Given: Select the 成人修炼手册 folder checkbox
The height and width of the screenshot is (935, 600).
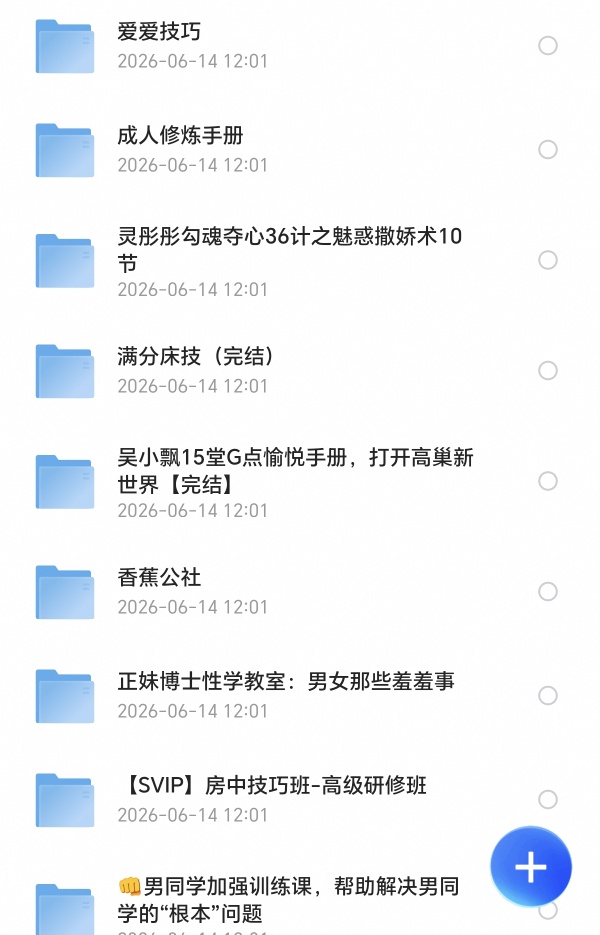Looking at the screenshot, I should tap(548, 149).
